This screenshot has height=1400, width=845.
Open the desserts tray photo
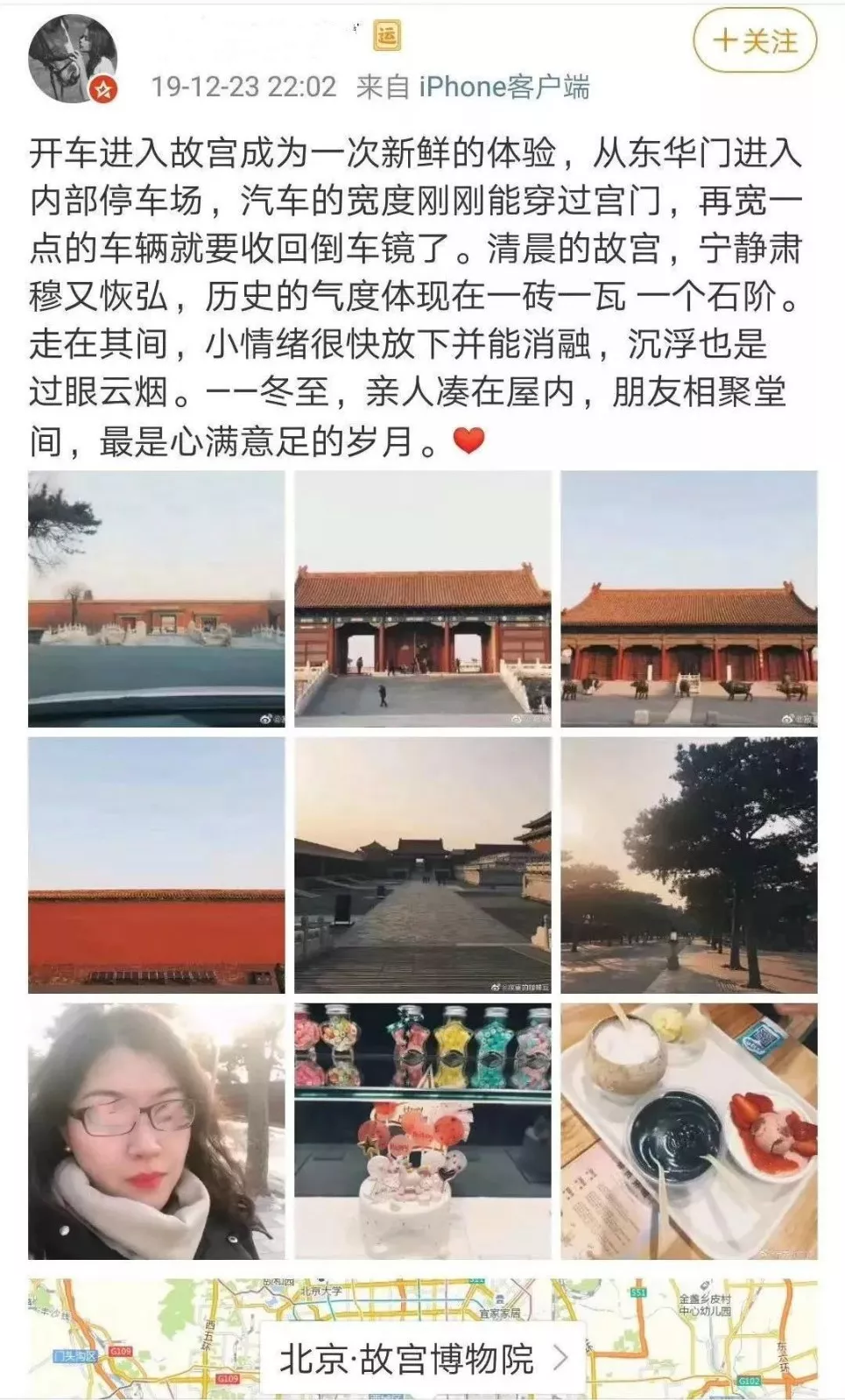[689, 1131]
